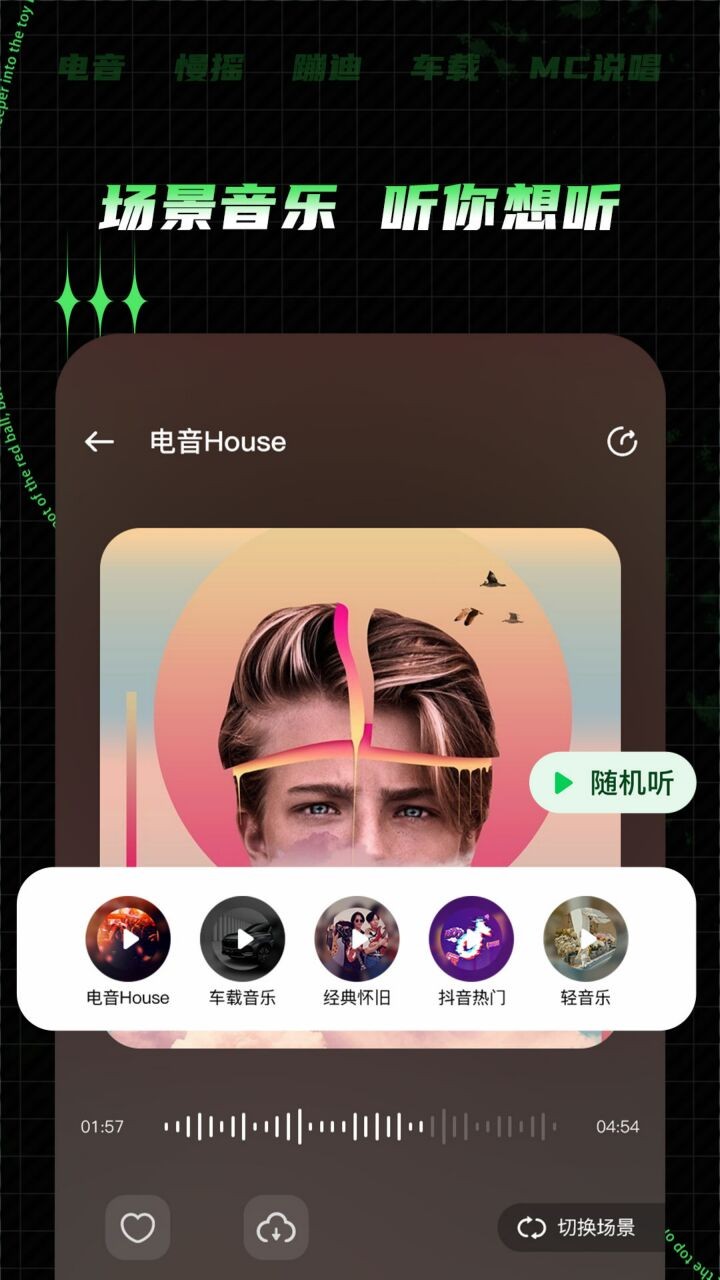The image size is (720, 1280).
Task: Tap the back arrow to exit 电音House
Action: coord(98,441)
